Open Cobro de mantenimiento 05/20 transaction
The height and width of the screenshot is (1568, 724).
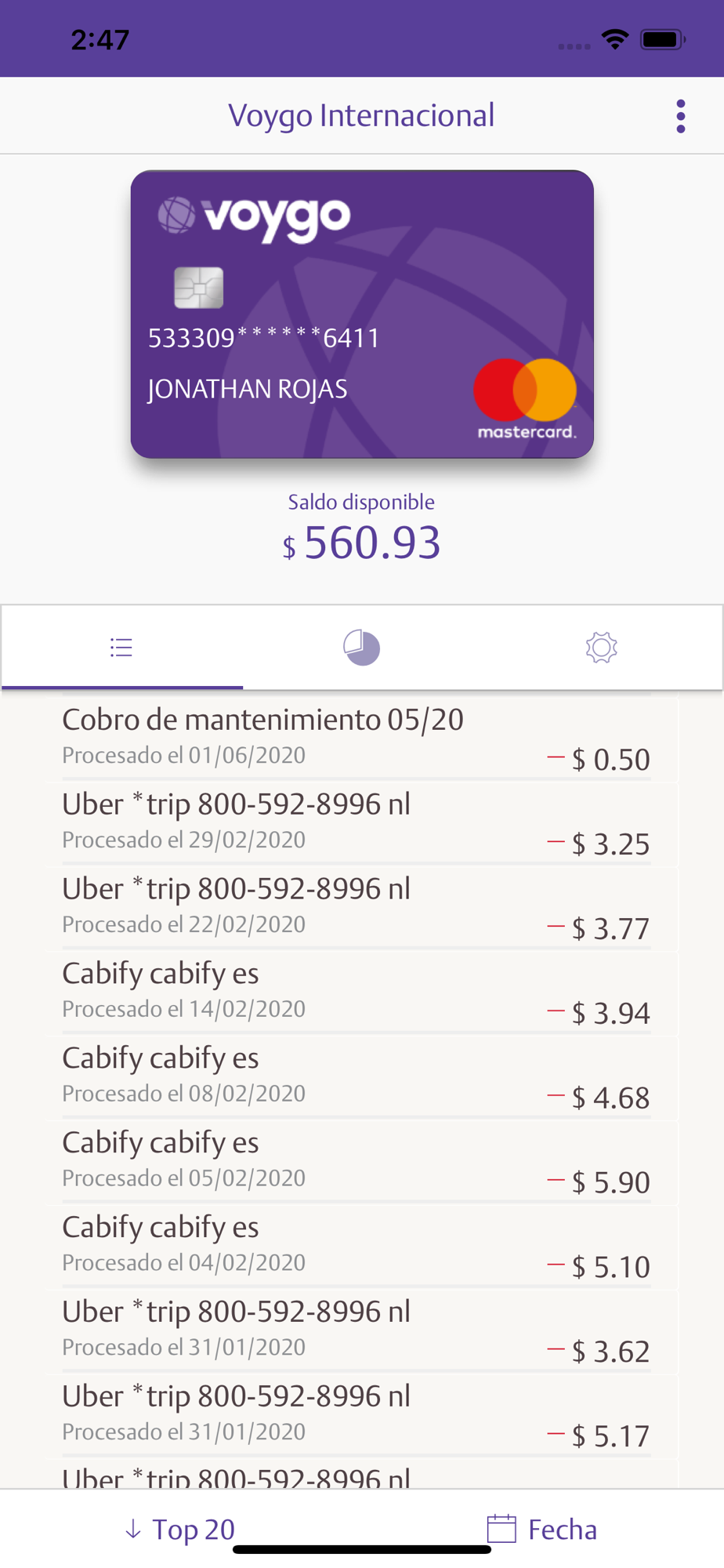tap(361, 739)
